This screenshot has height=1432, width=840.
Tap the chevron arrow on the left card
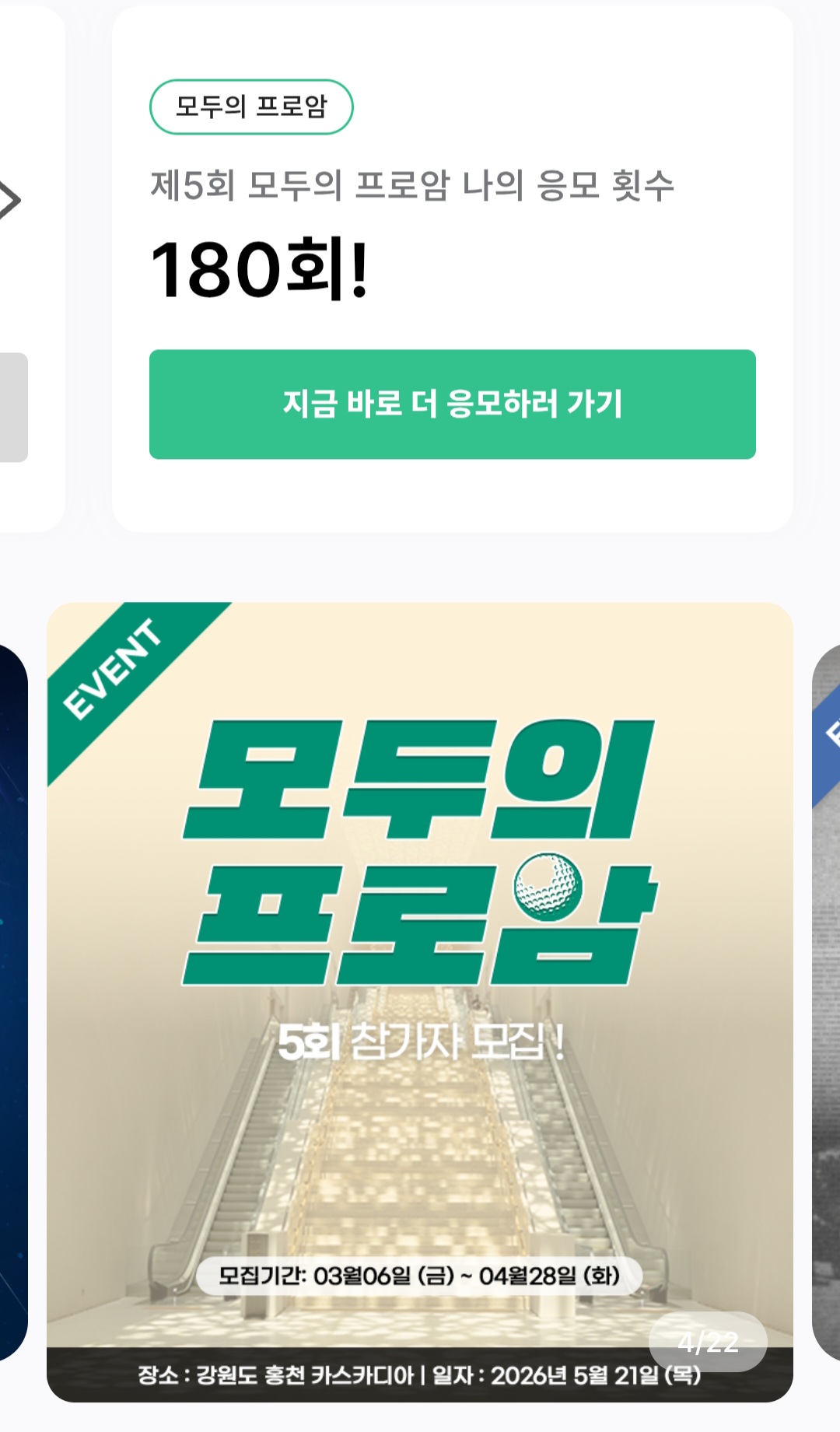point(9,201)
